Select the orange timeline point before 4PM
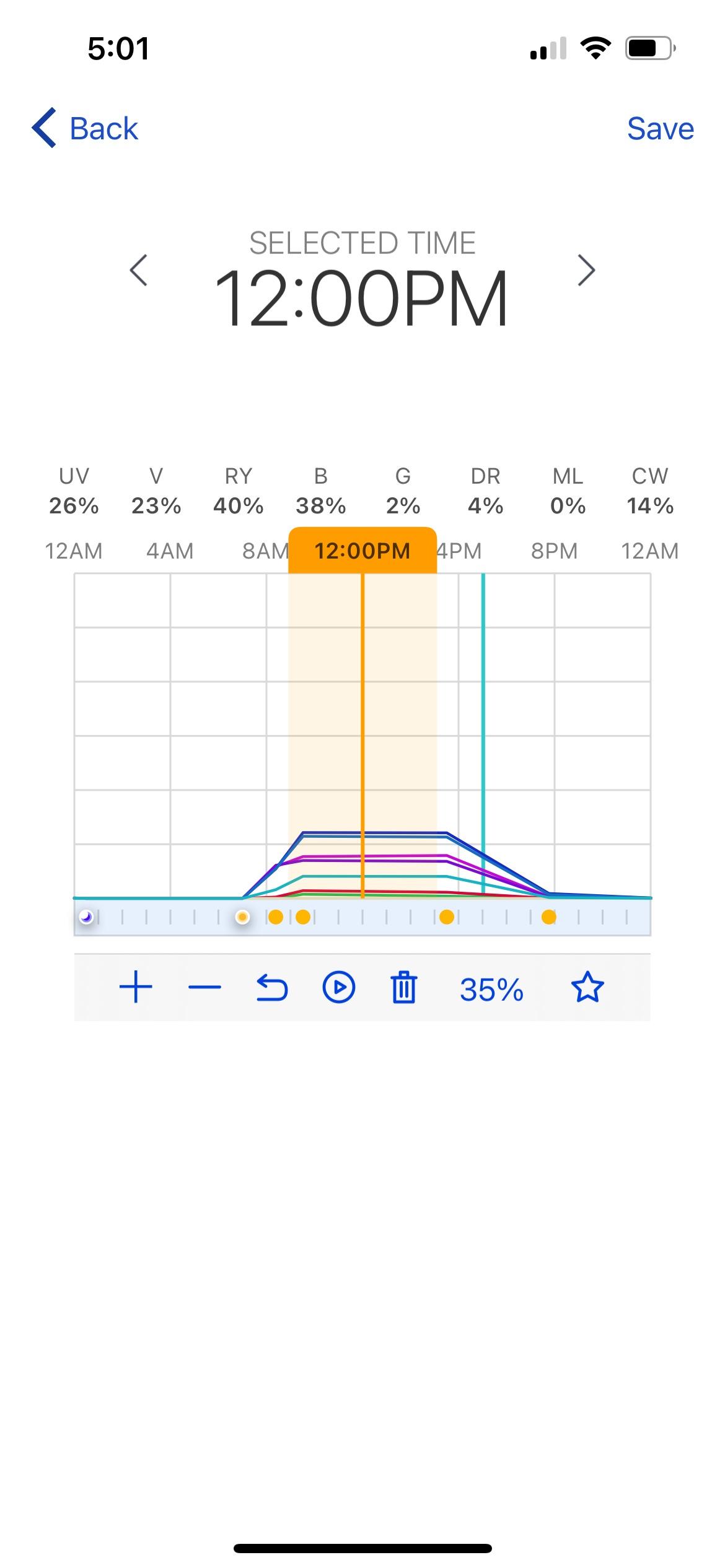Image resolution: width=725 pixels, height=1568 pixels. (446, 917)
